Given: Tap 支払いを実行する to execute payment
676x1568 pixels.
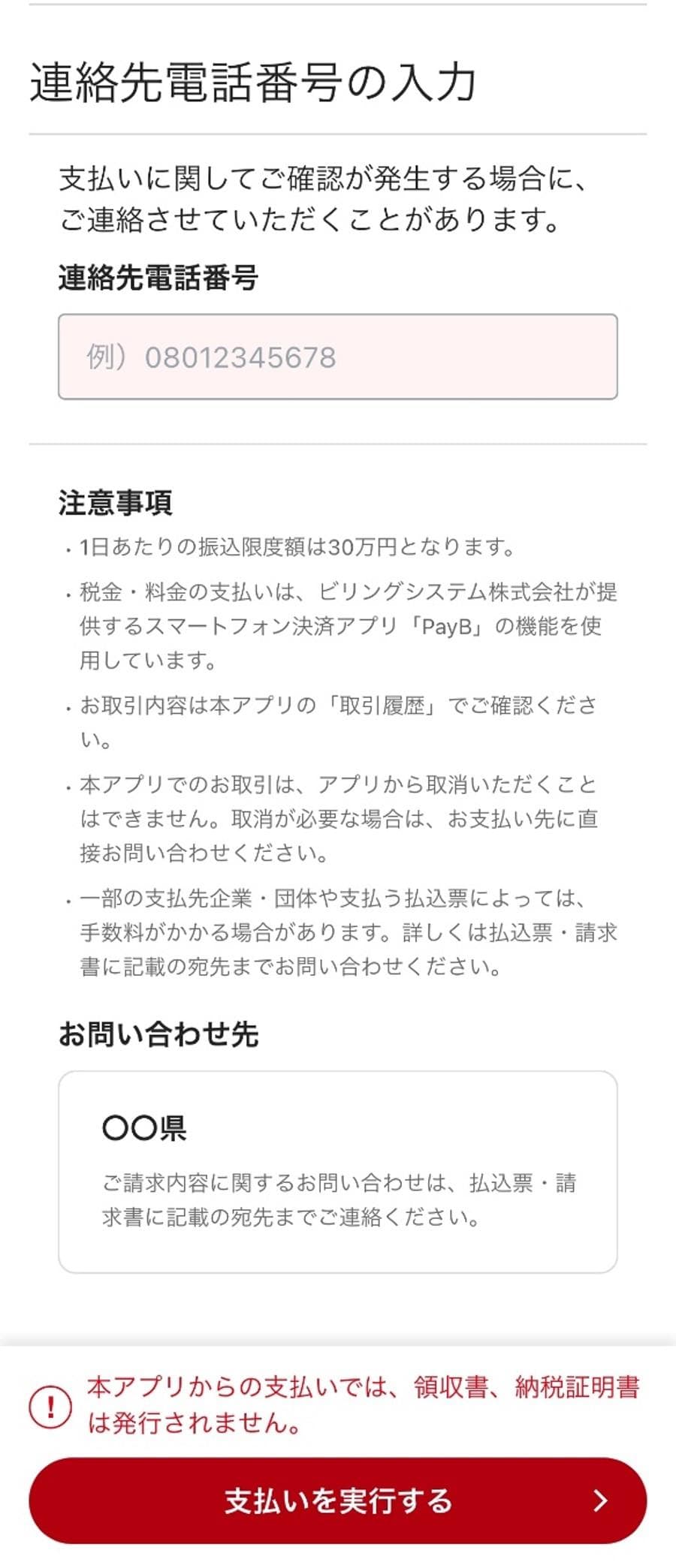Looking at the screenshot, I should point(337,1501).
